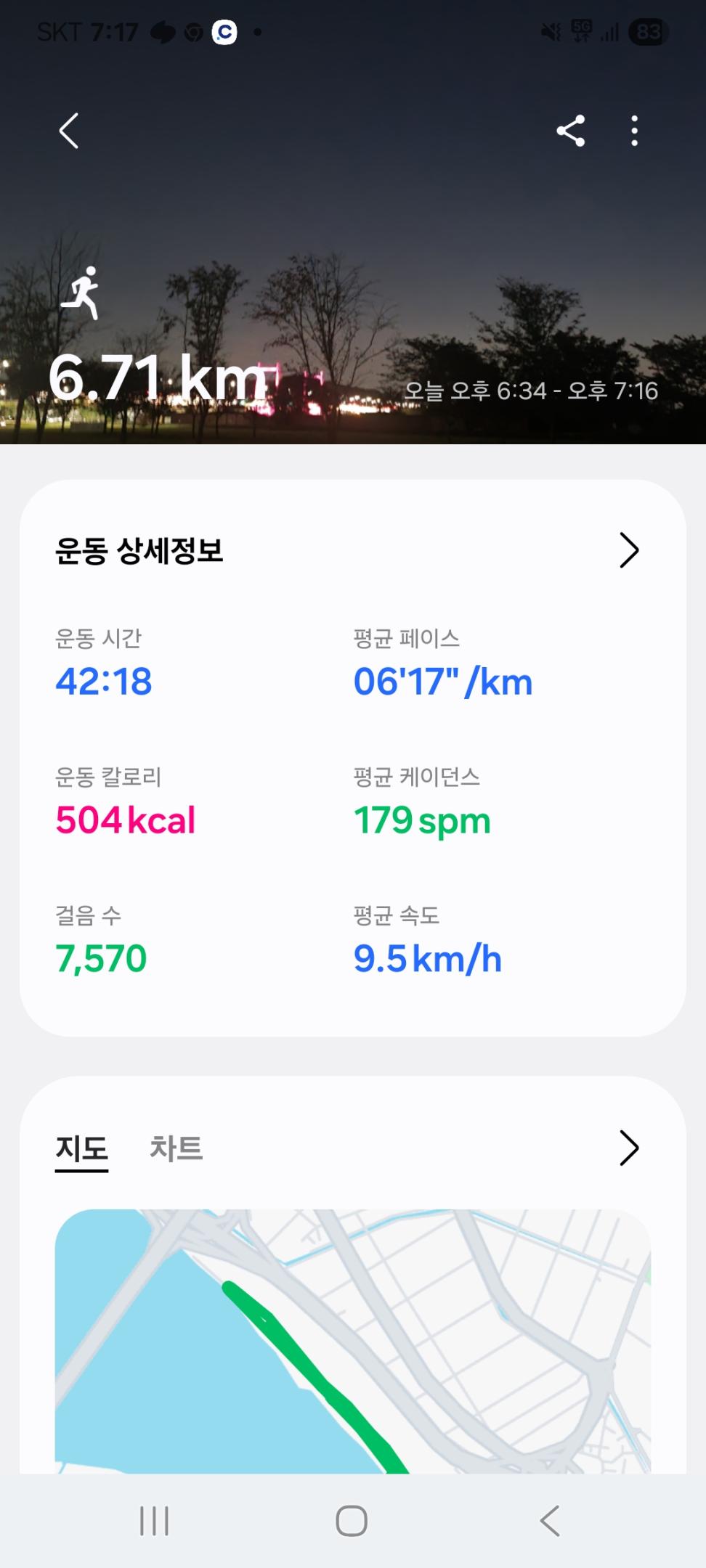This screenshot has height=1568, width=706.
Task: Switch to the 차트 tab
Action: point(176,1148)
